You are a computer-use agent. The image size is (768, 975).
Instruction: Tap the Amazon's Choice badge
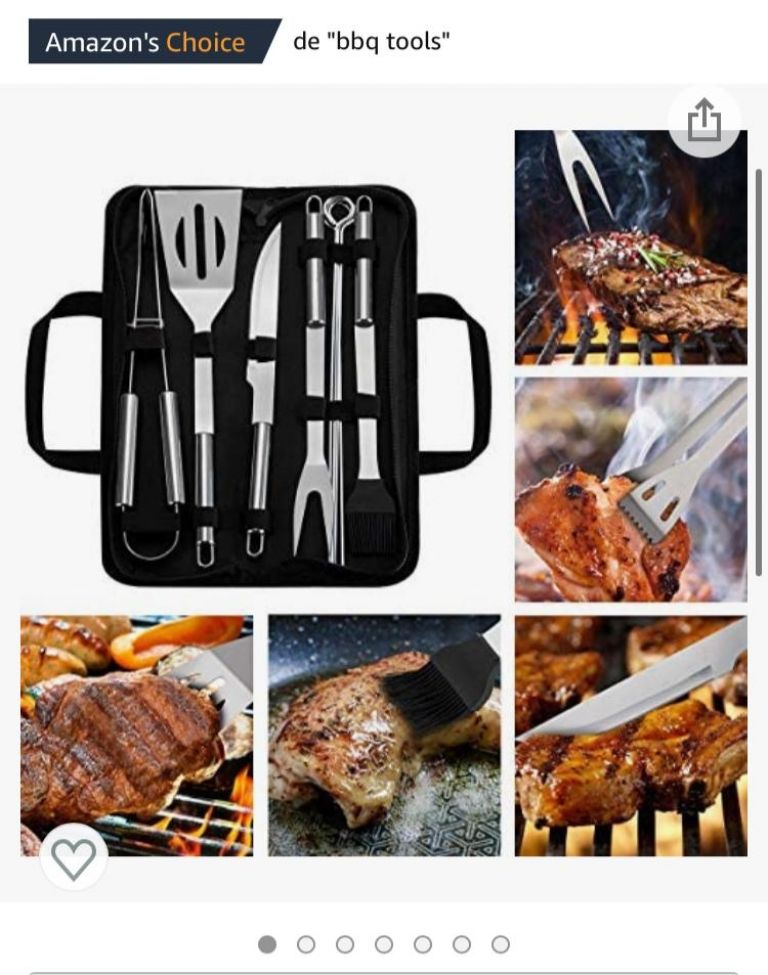pos(146,42)
